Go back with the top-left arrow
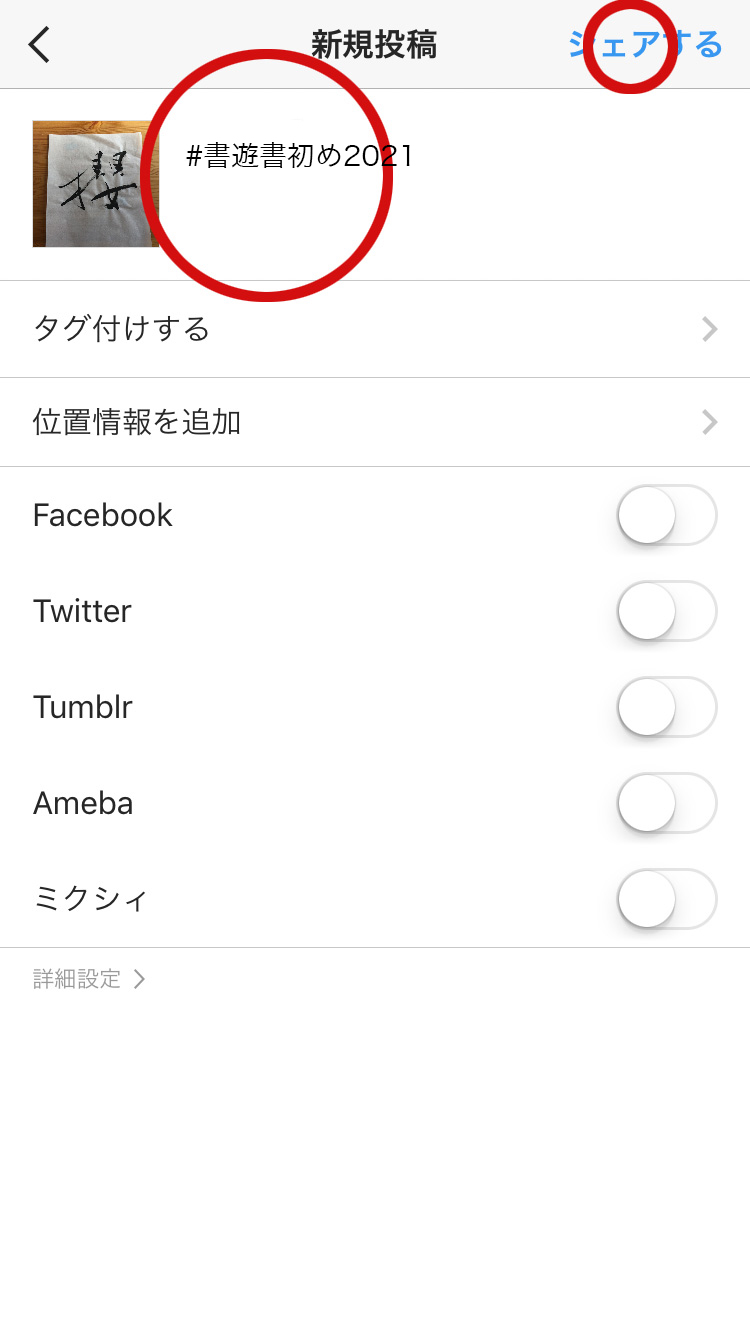 pos(39,45)
